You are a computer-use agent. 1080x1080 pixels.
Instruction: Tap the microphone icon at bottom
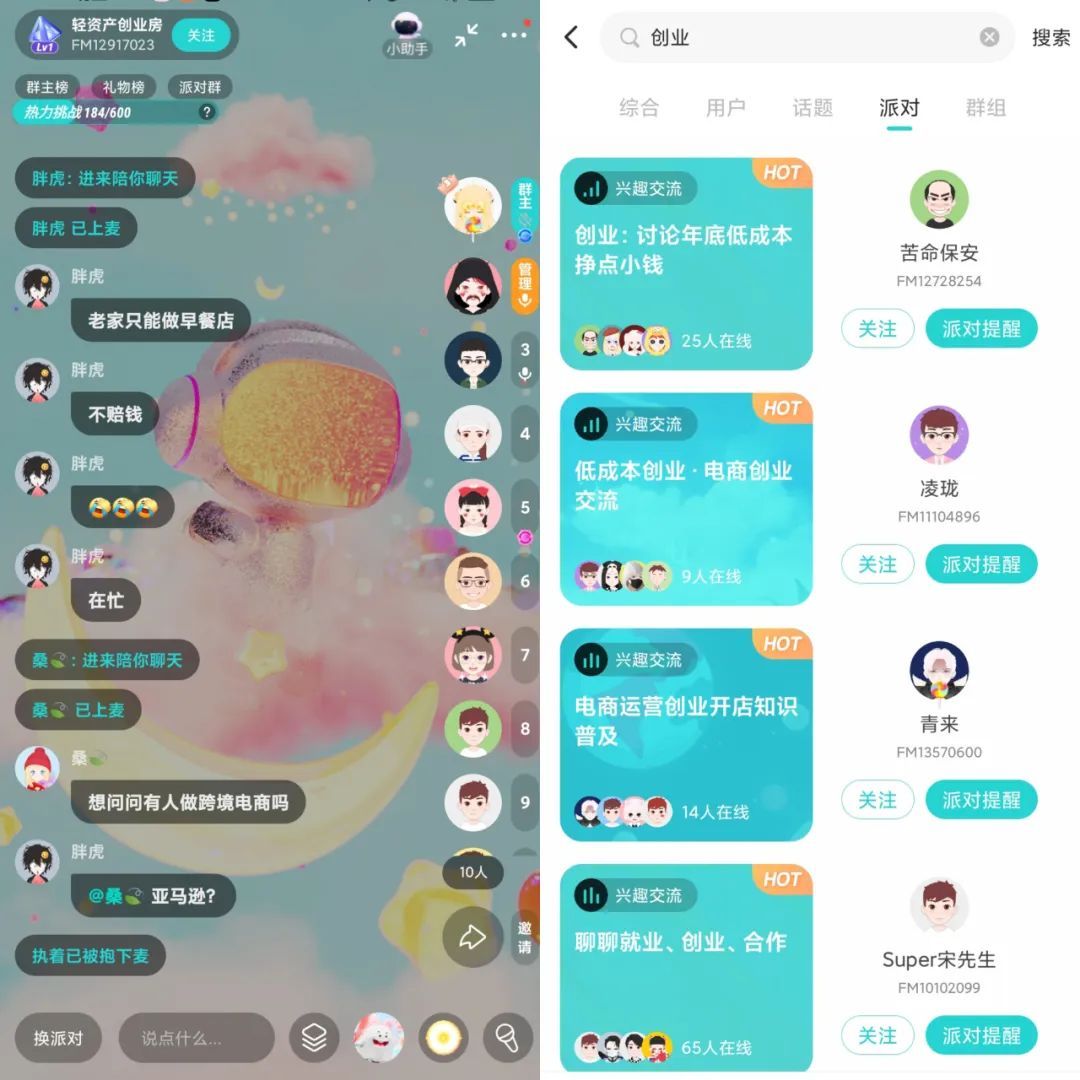click(508, 1037)
